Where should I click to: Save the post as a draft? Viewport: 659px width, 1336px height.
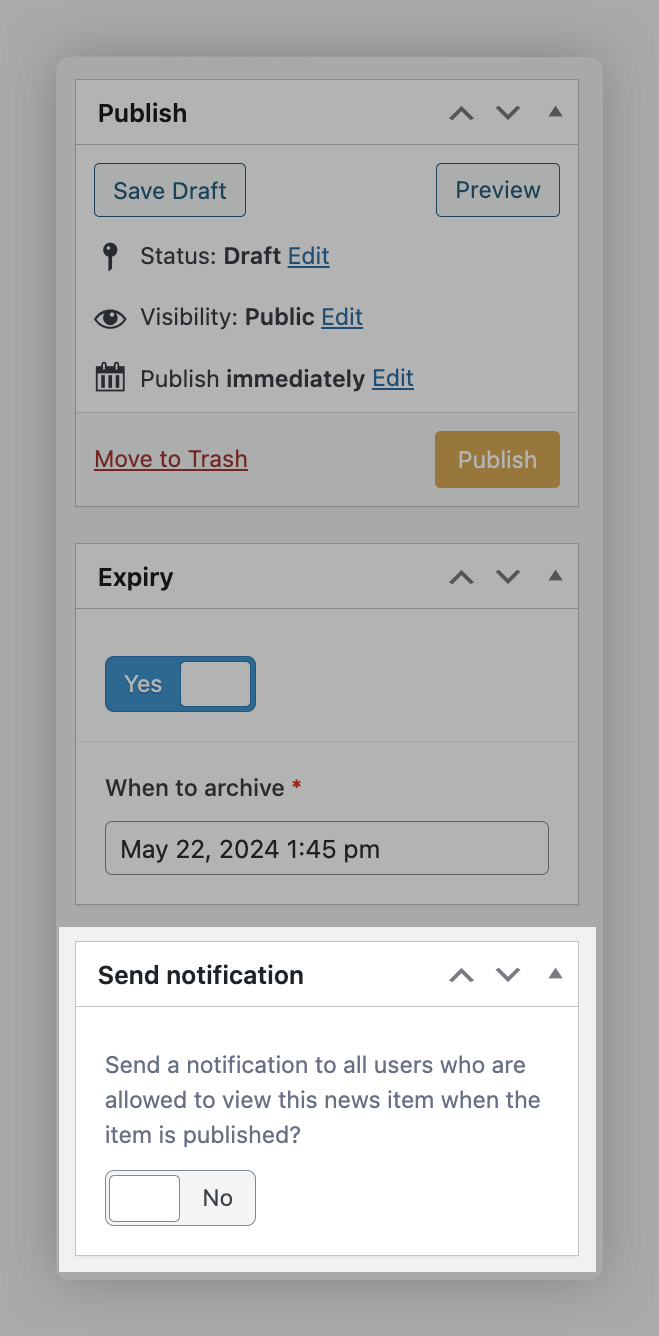pyautogui.click(x=170, y=190)
